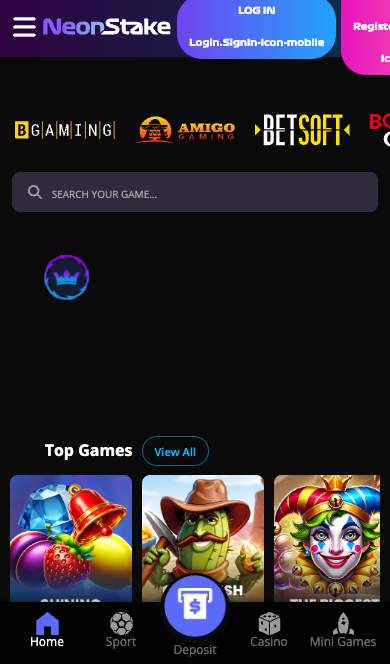
Task: Select the BGaming provider logo
Action: coord(65,130)
